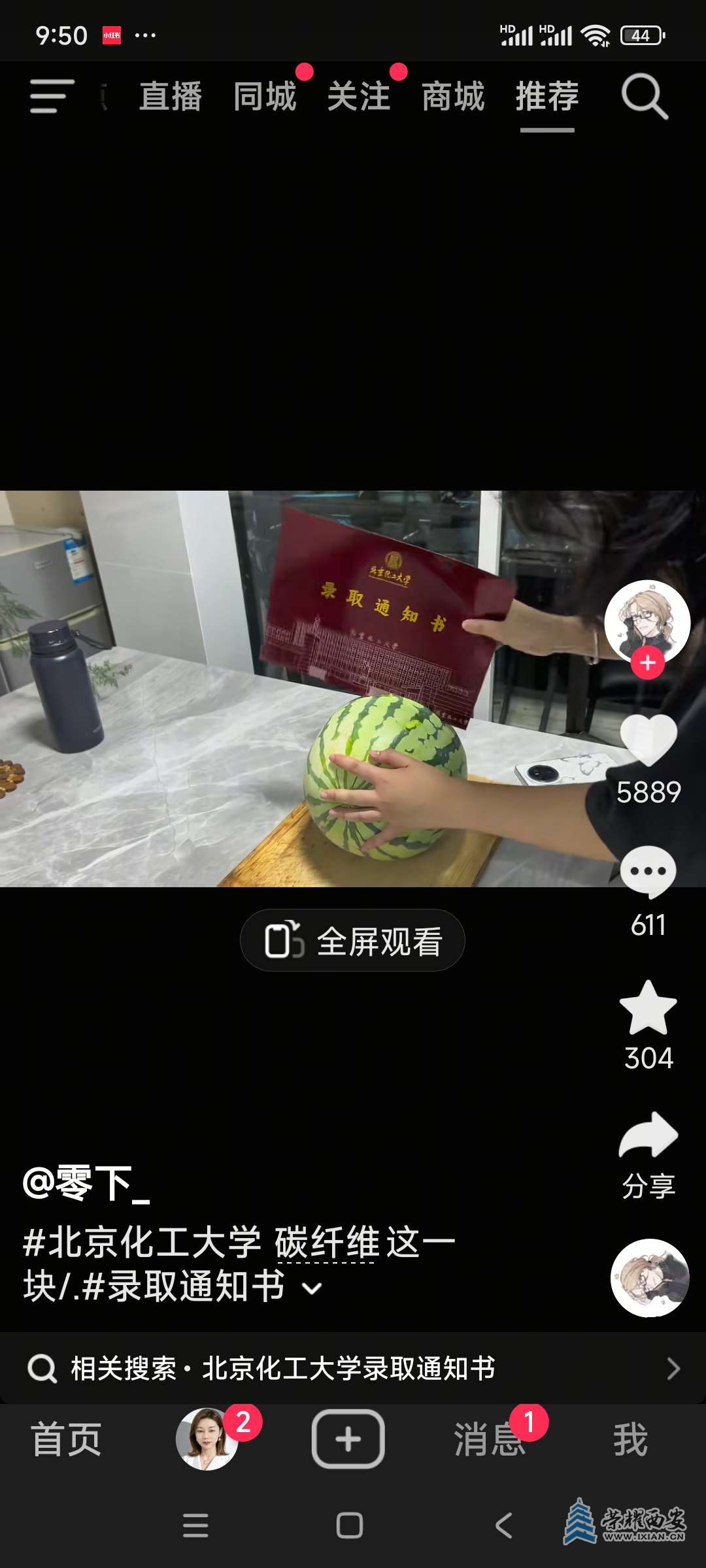Select the 推荐 tab
This screenshot has width=706, height=1568.
[x=547, y=97]
